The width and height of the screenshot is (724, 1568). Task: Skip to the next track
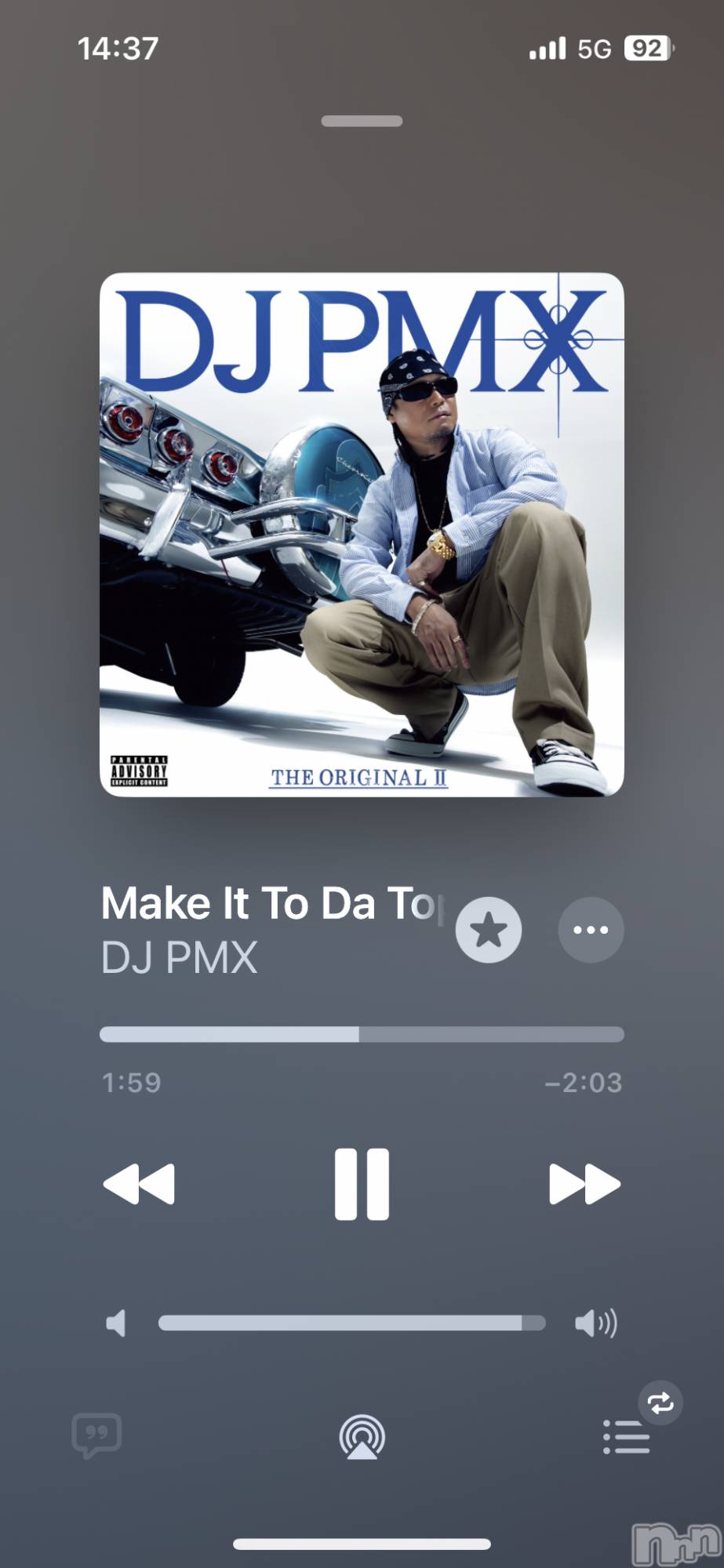(584, 1184)
